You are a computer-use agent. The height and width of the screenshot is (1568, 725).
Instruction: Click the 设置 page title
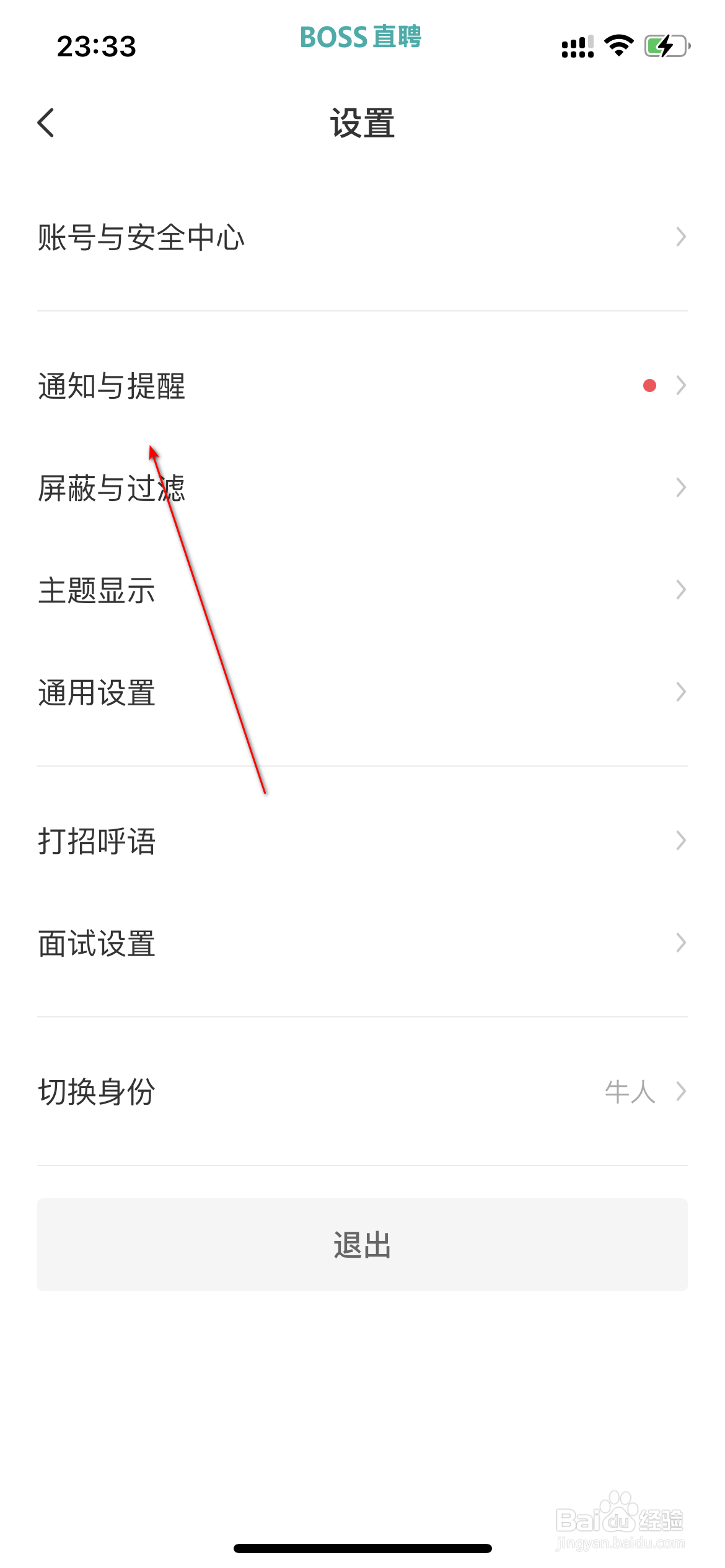362,123
